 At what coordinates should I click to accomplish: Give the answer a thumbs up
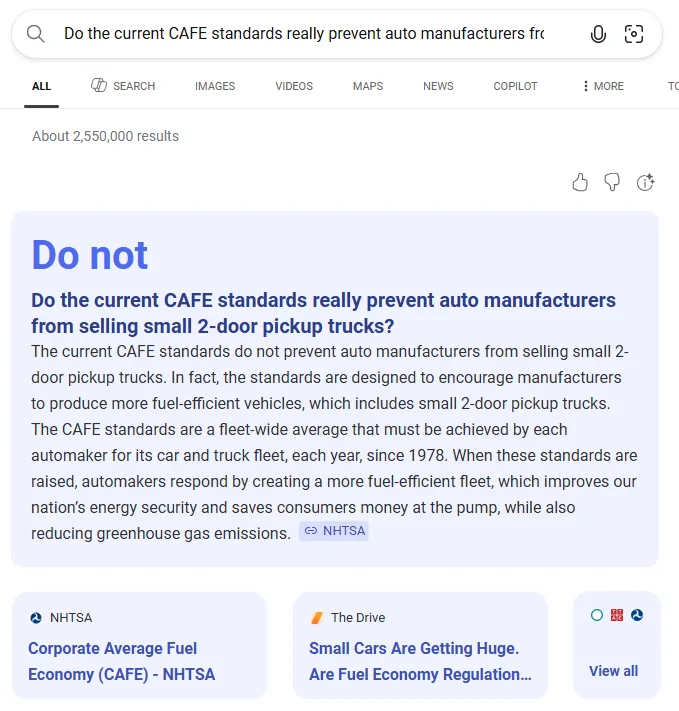tap(580, 182)
